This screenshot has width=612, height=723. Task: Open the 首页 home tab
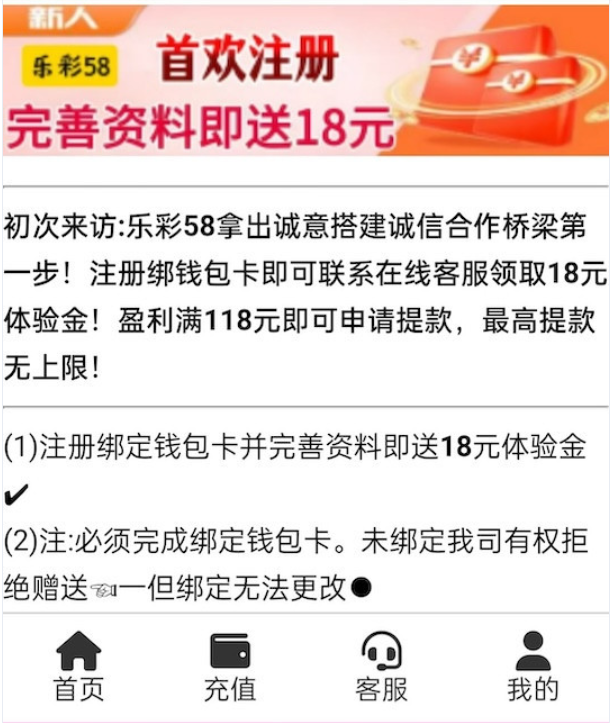click(x=78, y=666)
